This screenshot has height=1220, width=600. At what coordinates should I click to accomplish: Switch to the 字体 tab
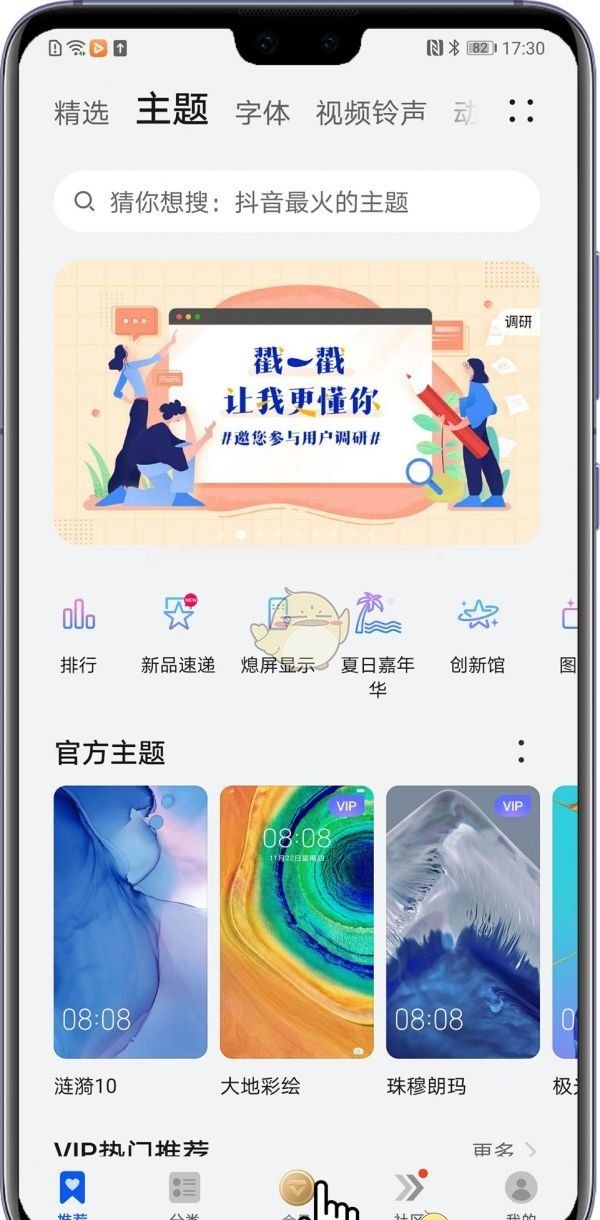[x=262, y=113]
